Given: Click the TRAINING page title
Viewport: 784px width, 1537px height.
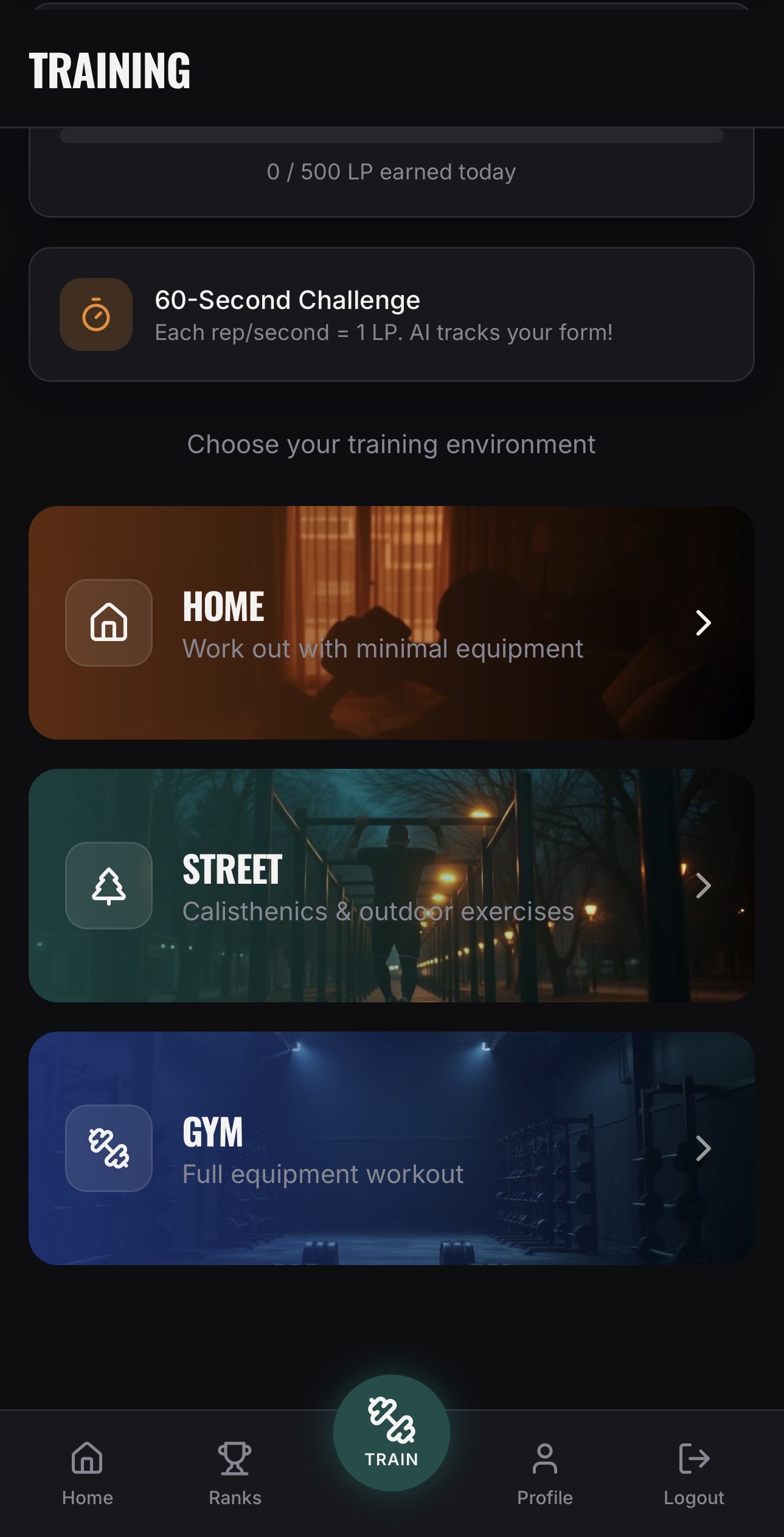Looking at the screenshot, I should pos(111,71).
